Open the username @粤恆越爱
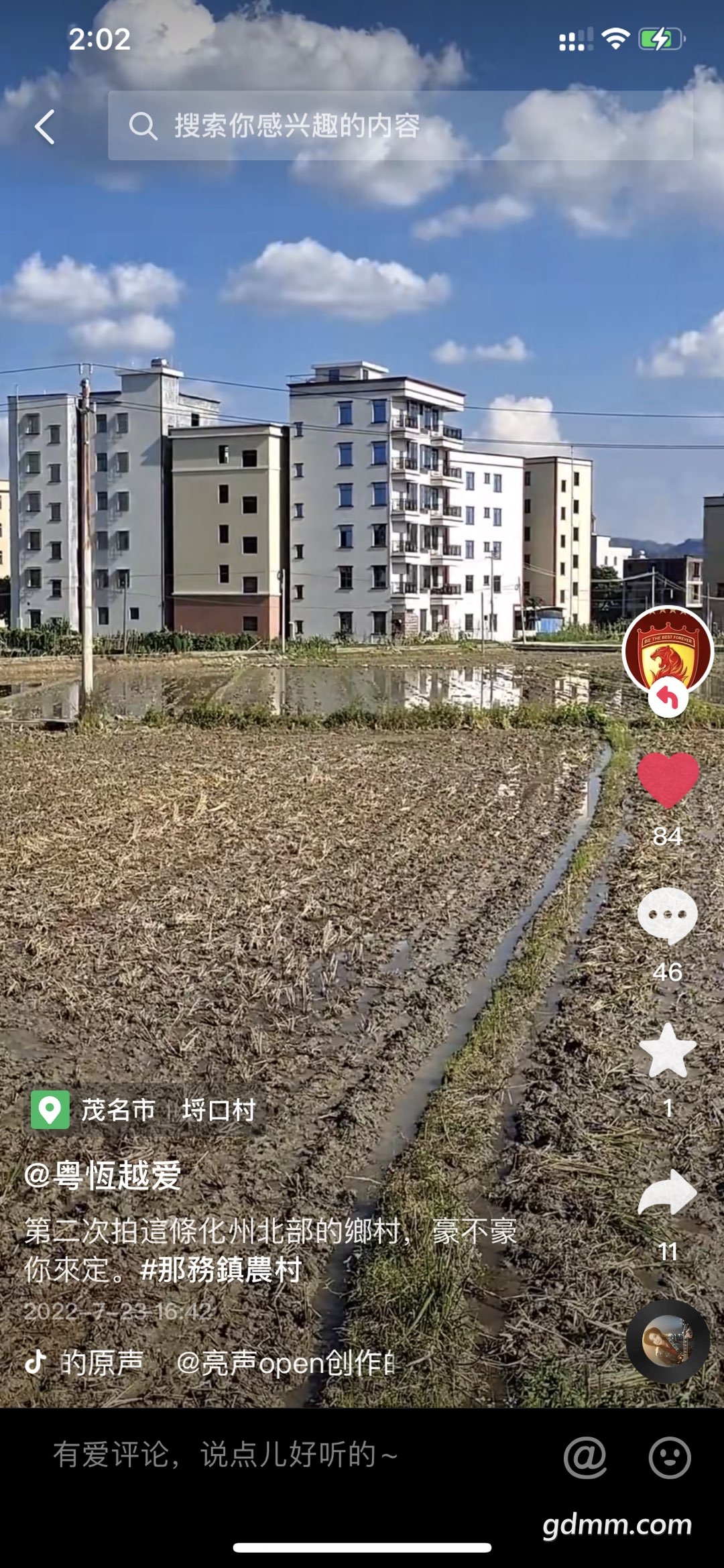Viewport: 724px width, 1568px height. click(x=103, y=1175)
